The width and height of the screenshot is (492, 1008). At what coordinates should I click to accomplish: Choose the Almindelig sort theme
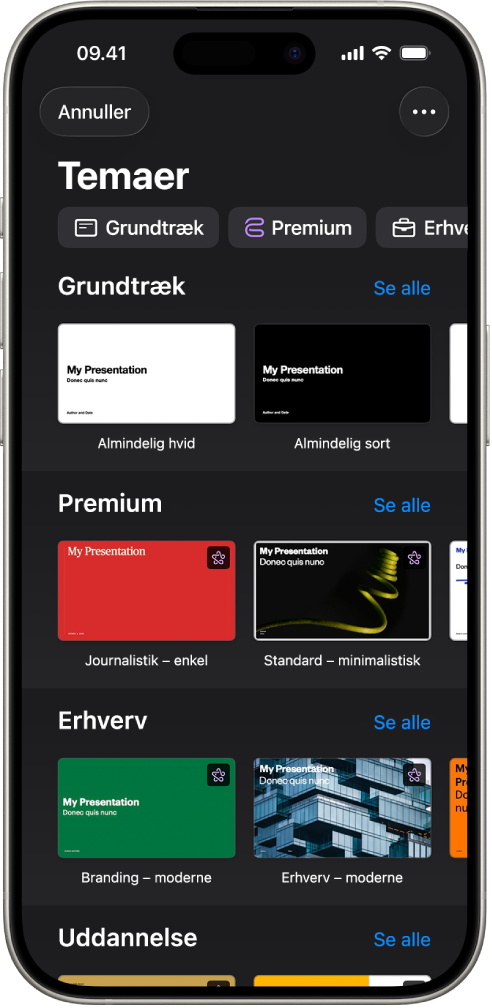pyautogui.click(x=342, y=374)
